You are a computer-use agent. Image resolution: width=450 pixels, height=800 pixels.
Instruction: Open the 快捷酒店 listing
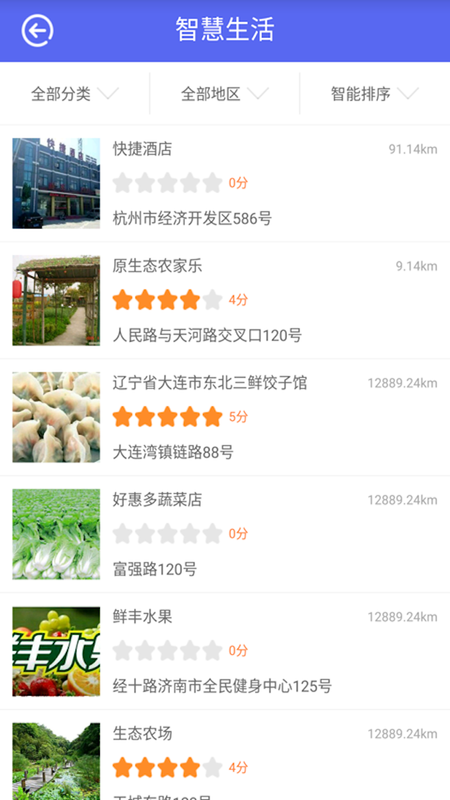click(225, 183)
